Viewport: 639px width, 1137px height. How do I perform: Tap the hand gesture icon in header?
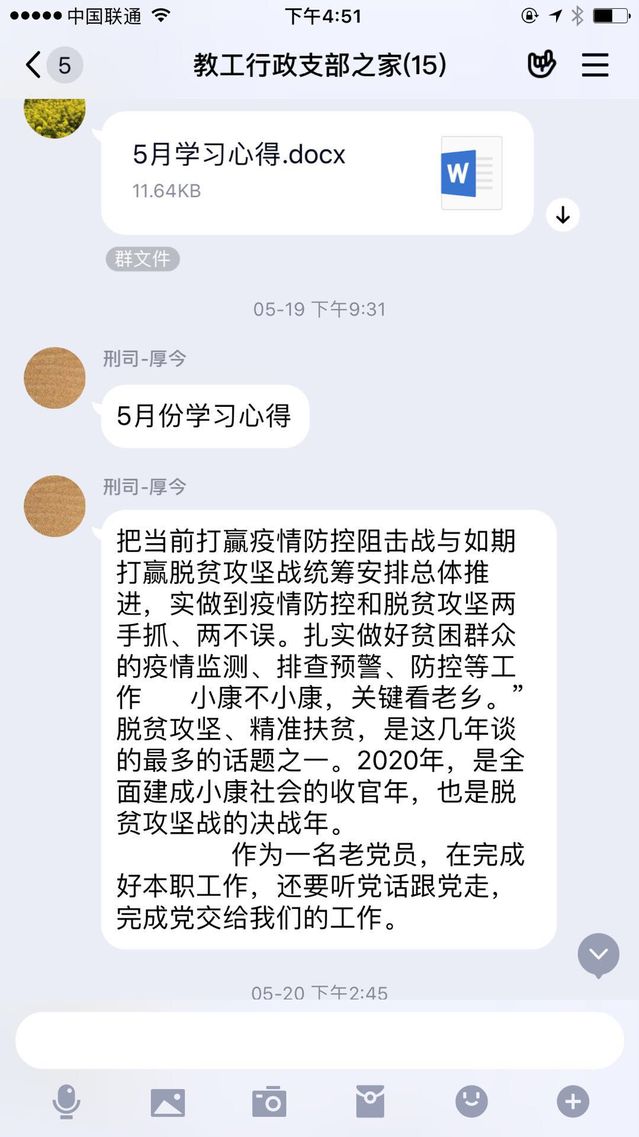[x=541, y=66]
